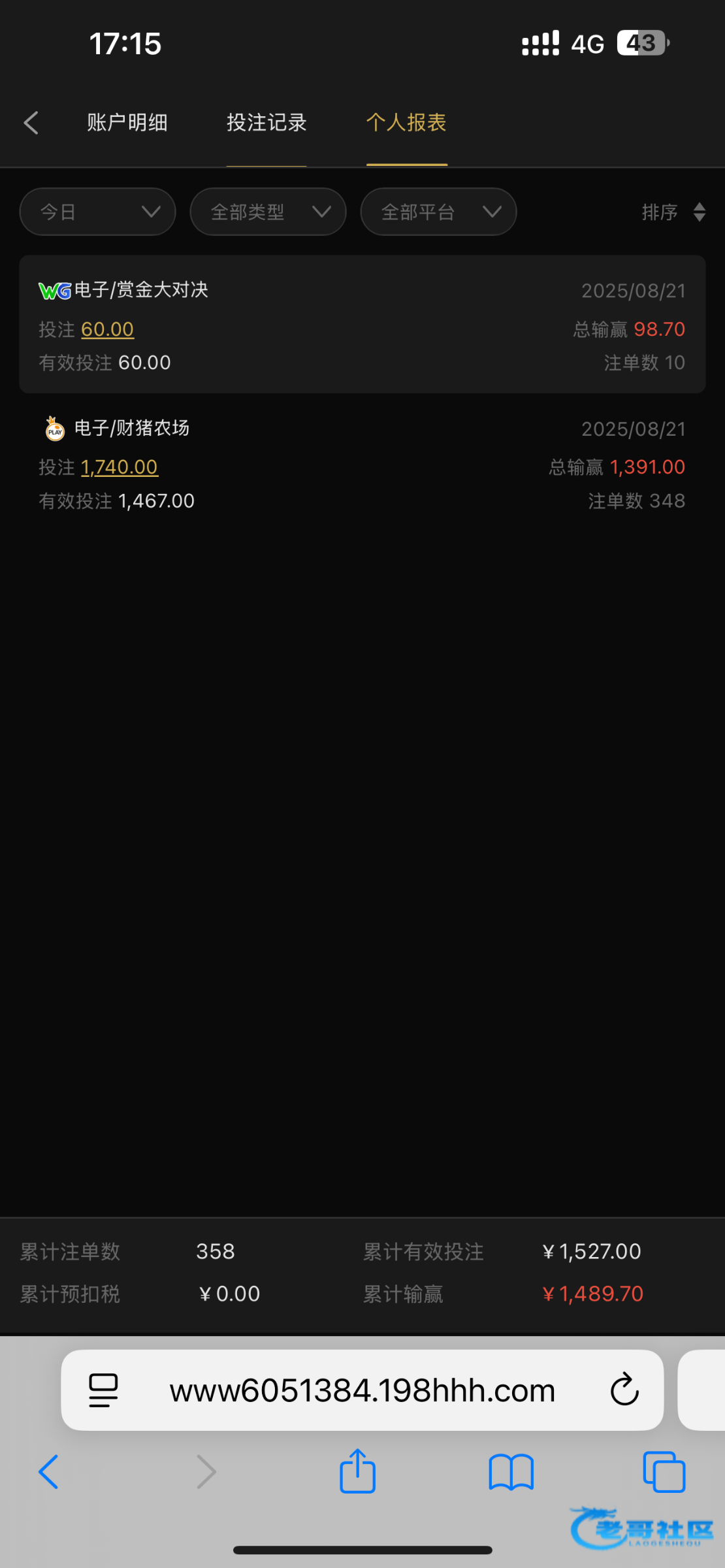Show open Safari tabs
Screen dimensions: 725x1568
click(x=664, y=1472)
